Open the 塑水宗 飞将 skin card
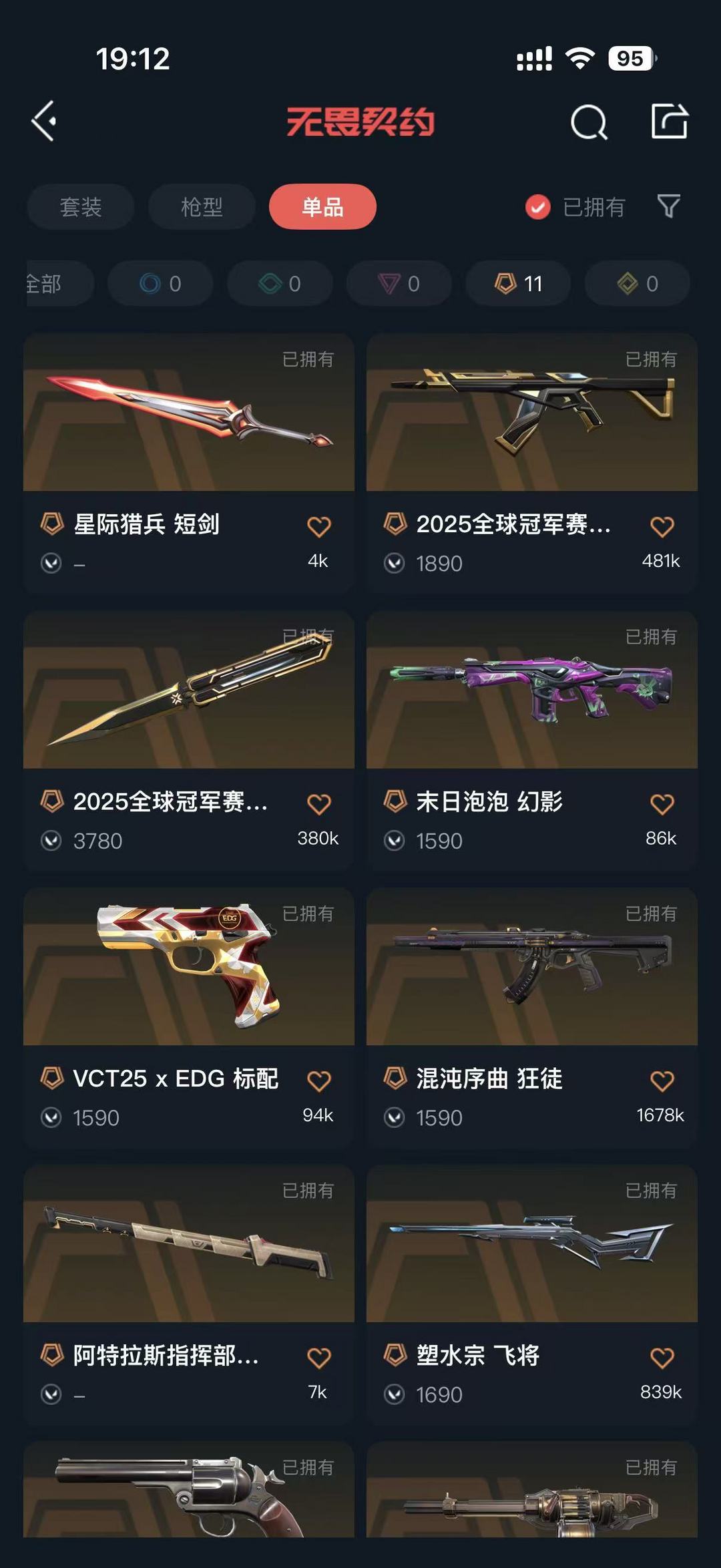This screenshot has width=721, height=1568. (531, 1245)
